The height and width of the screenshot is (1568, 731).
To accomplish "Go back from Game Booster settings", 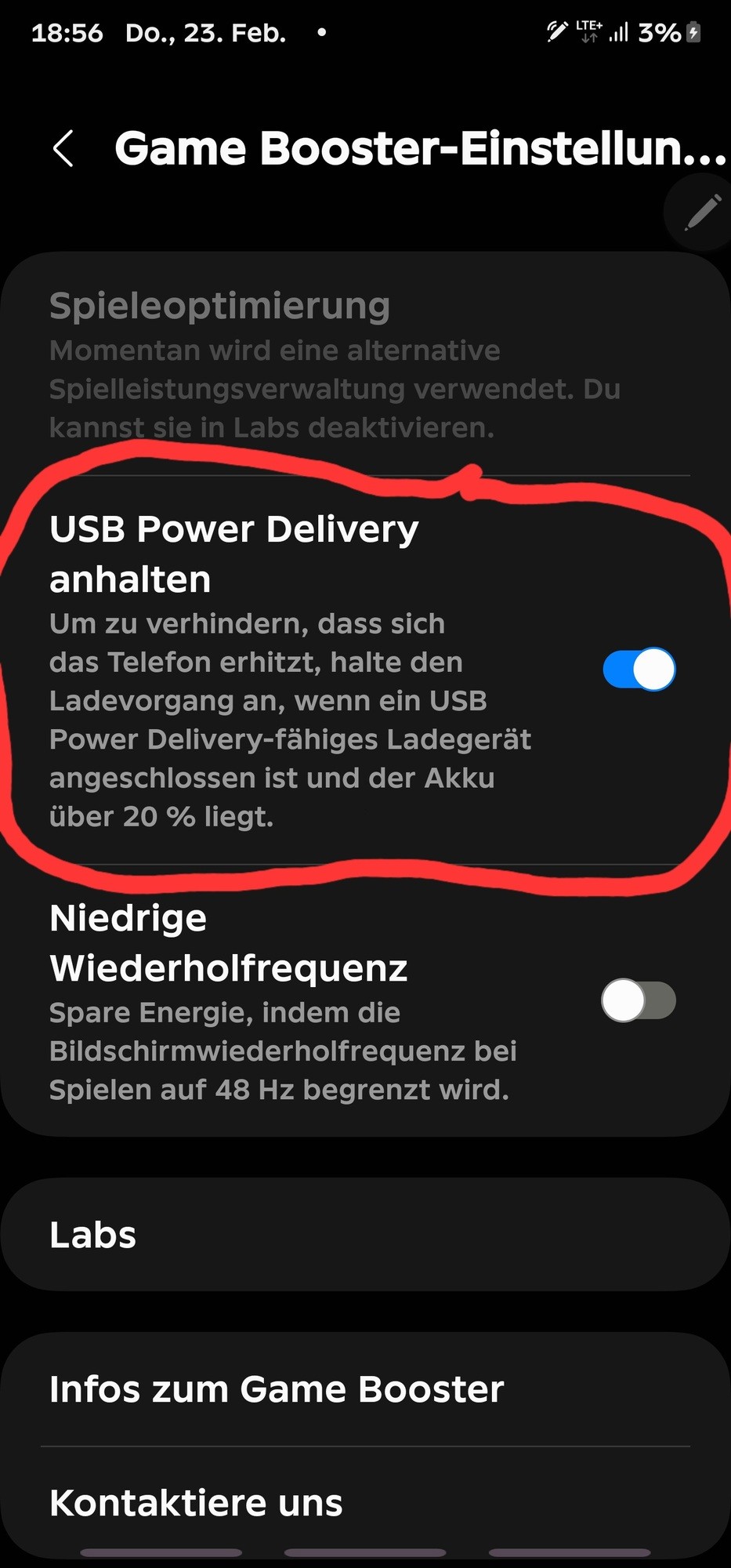I will 63,148.
